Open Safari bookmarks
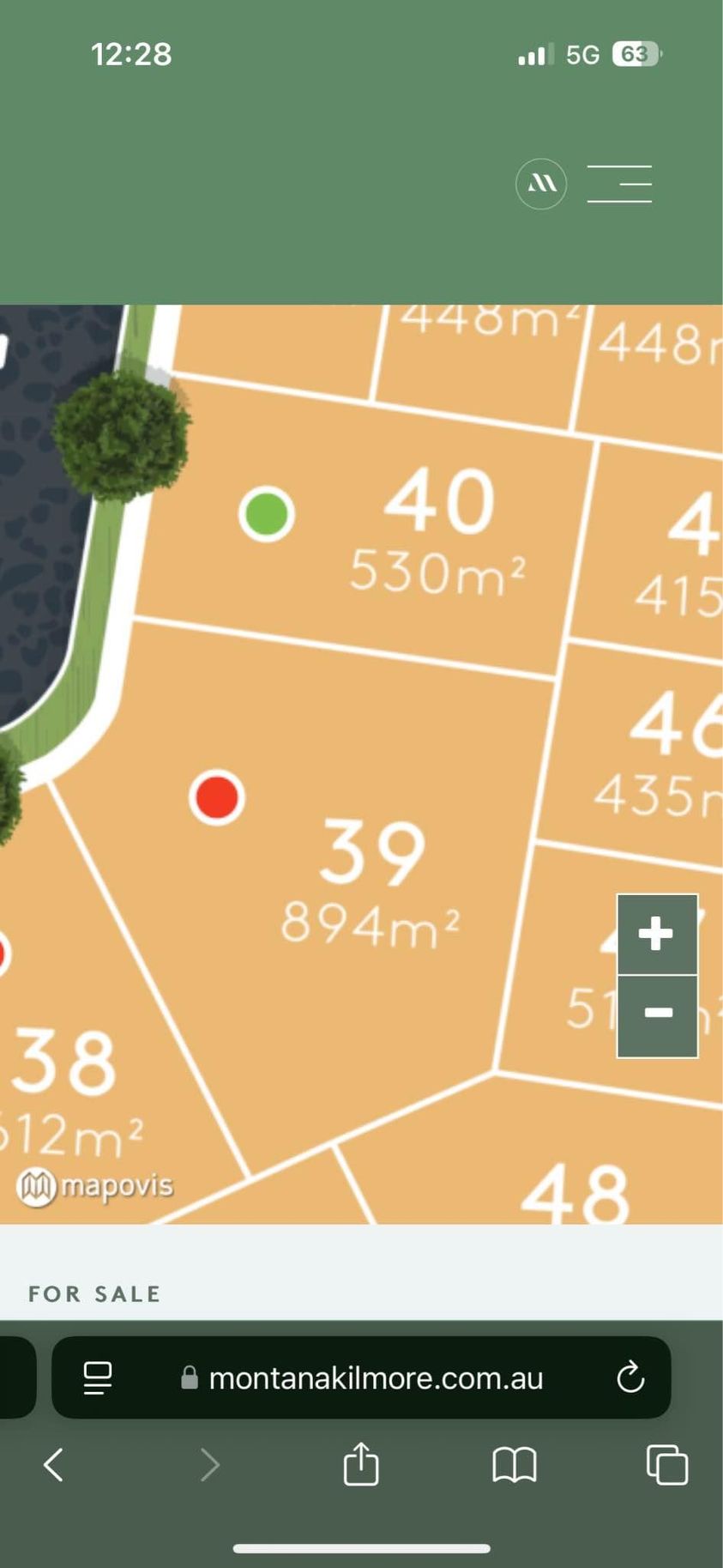This screenshot has width=723, height=1568. [x=515, y=1464]
